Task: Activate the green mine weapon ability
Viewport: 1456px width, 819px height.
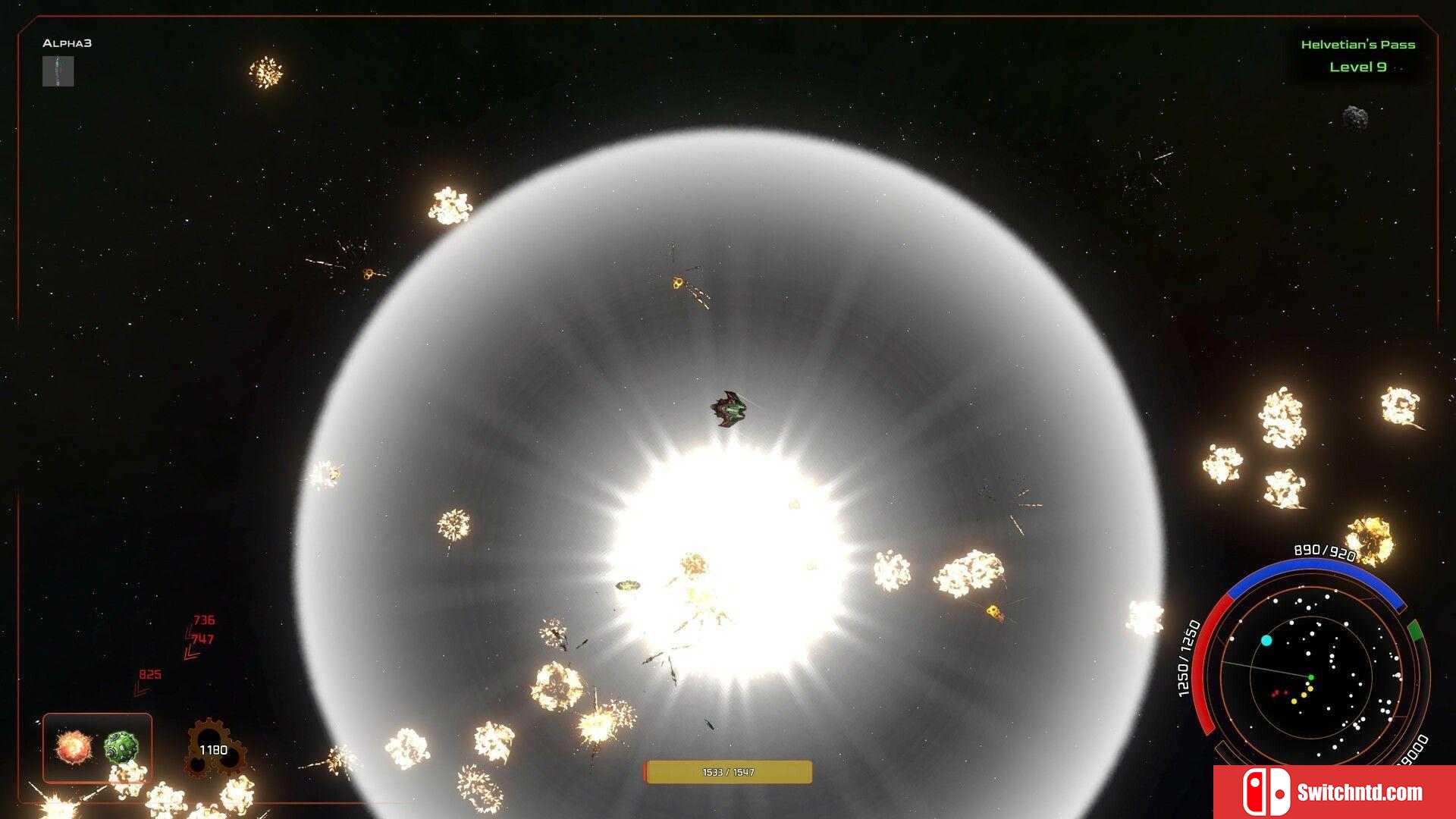Action: pyautogui.click(x=121, y=748)
